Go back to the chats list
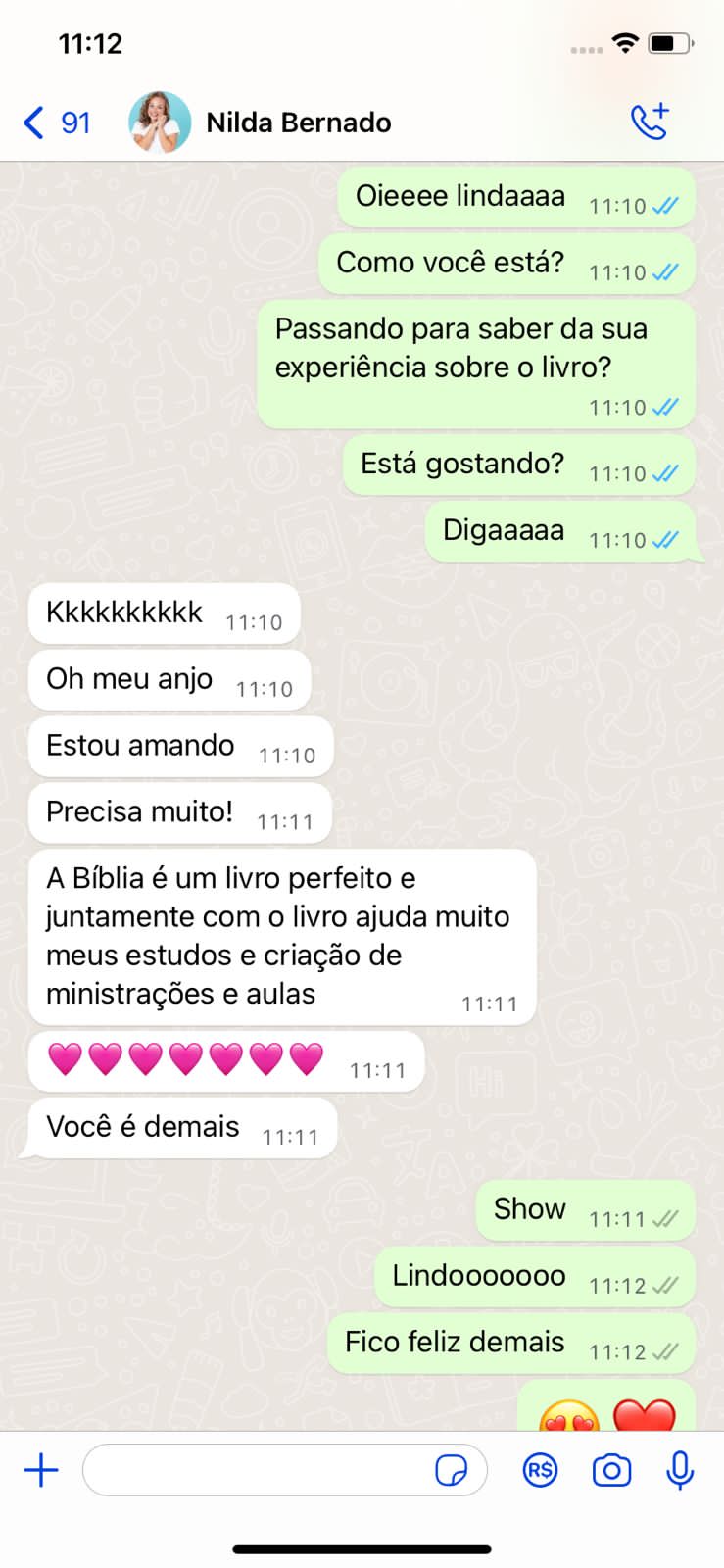The width and height of the screenshot is (724, 1568). pos(55,122)
